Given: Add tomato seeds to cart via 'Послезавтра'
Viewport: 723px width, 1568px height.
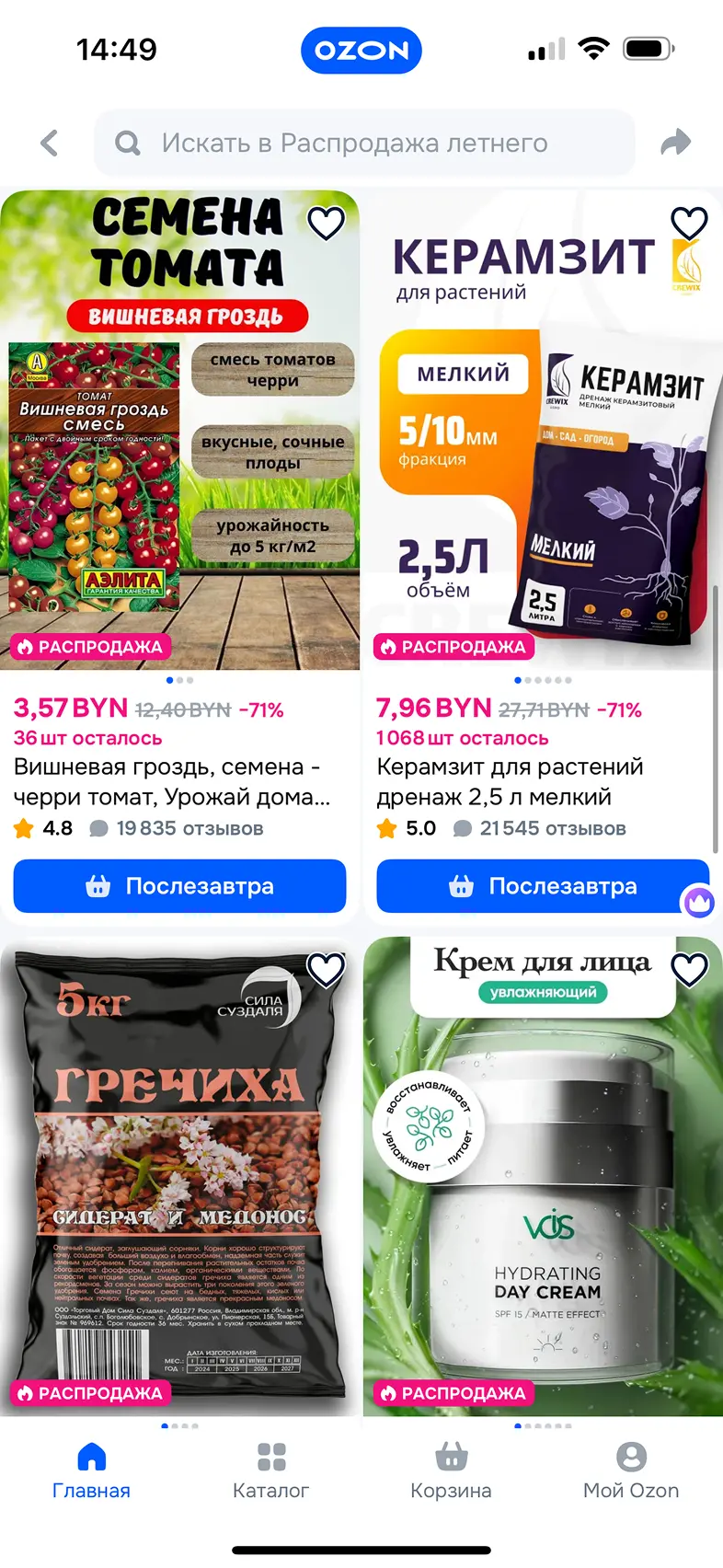Looking at the screenshot, I should click(179, 886).
